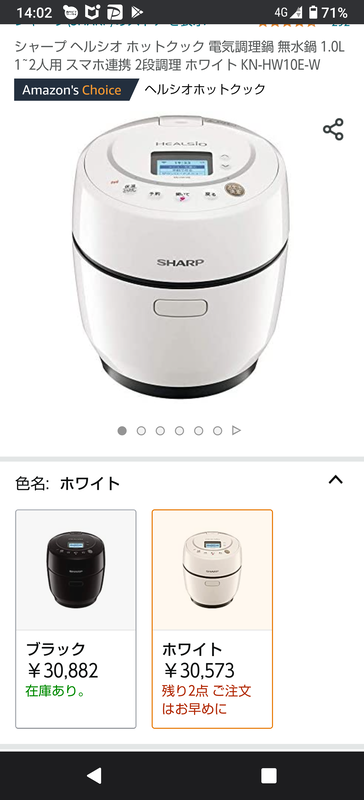Open recent apps with the square button
Image resolution: width=364 pixels, height=800 pixels.
(x=269, y=776)
